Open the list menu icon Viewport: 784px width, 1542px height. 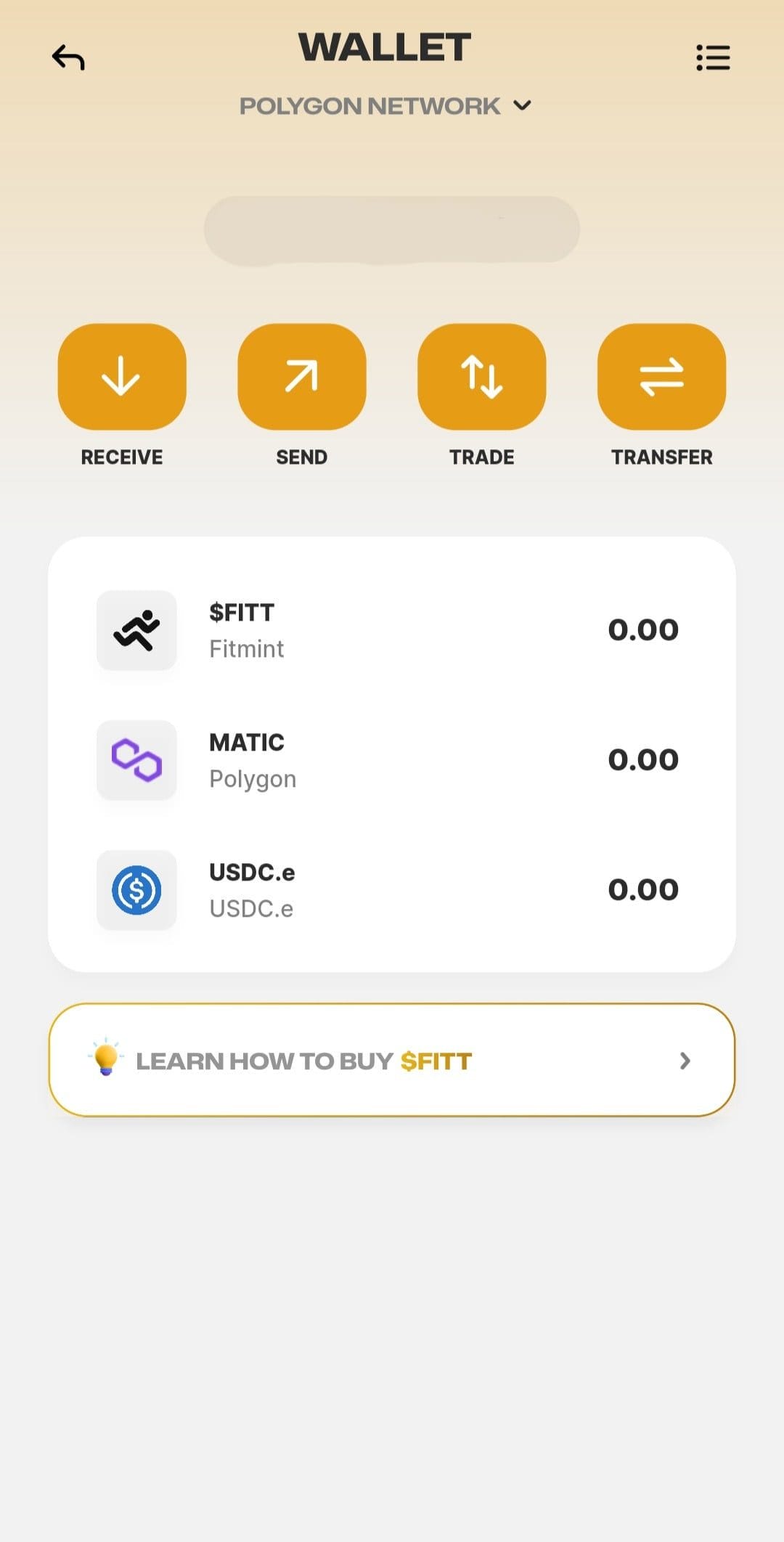(x=713, y=57)
